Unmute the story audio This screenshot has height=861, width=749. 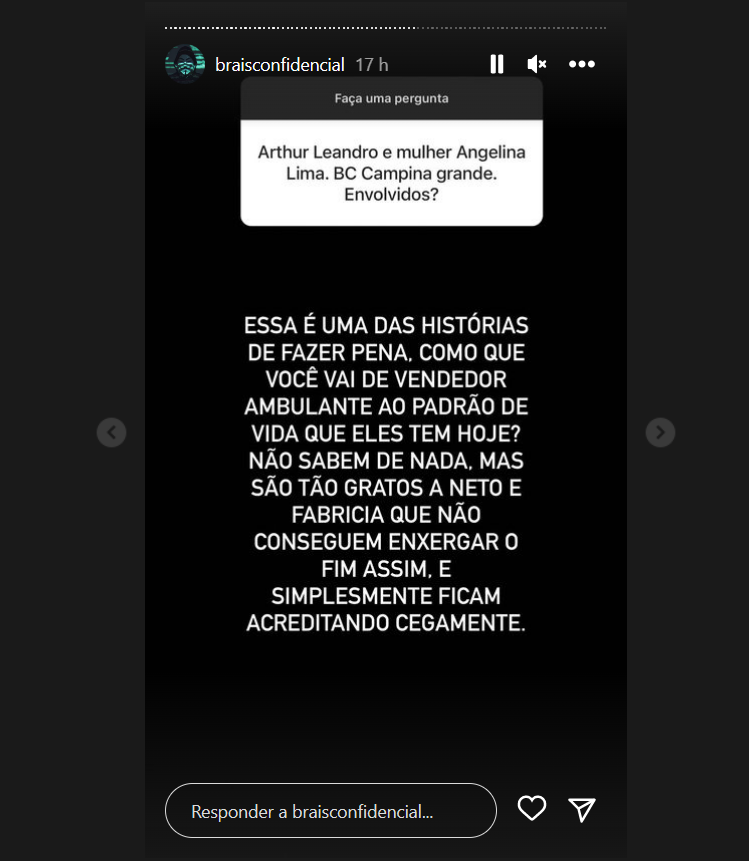[537, 65]
